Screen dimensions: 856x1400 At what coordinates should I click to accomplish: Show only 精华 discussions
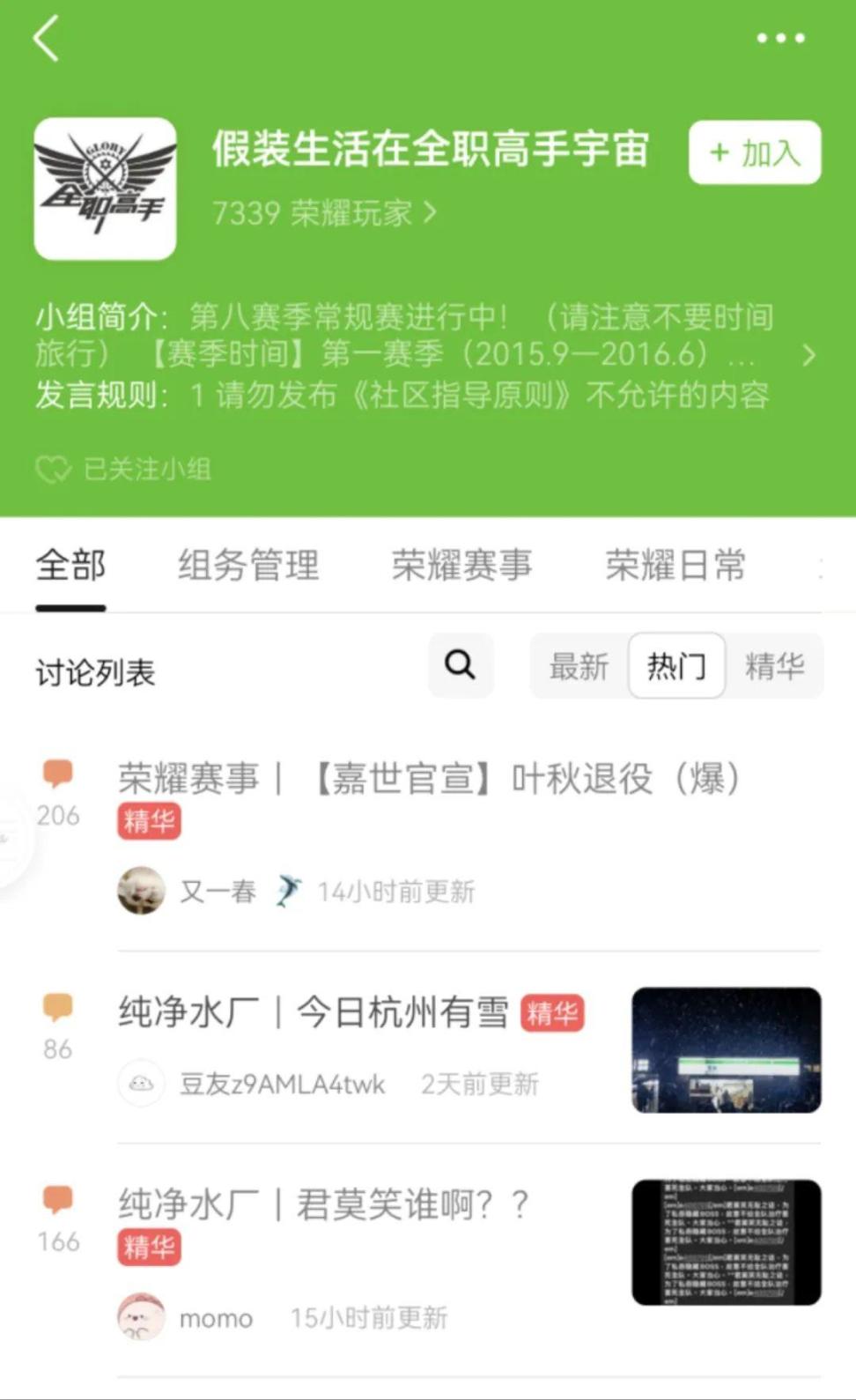click(774, 667)
